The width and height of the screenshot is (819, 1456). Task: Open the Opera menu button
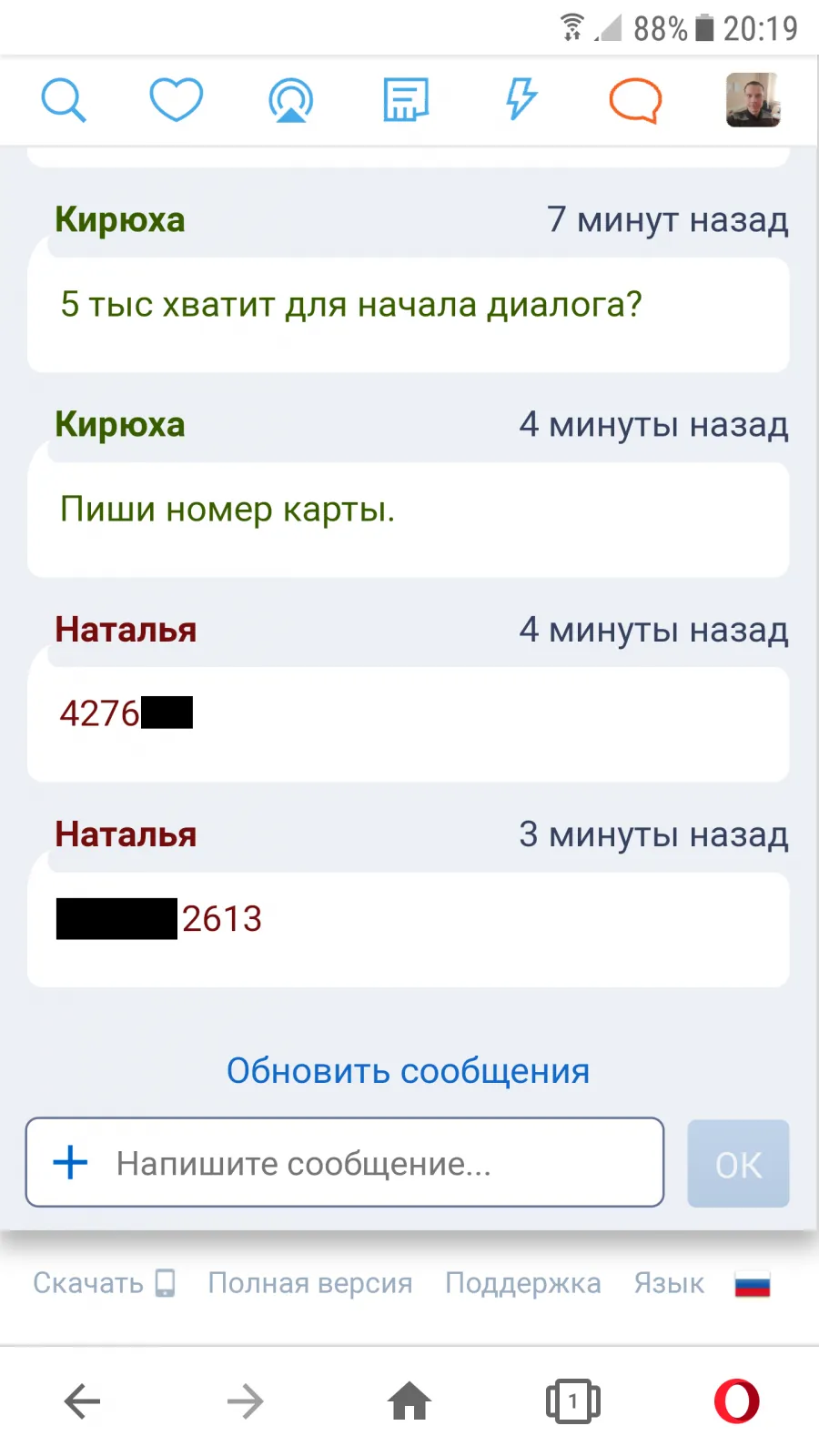click(737, 1401)
